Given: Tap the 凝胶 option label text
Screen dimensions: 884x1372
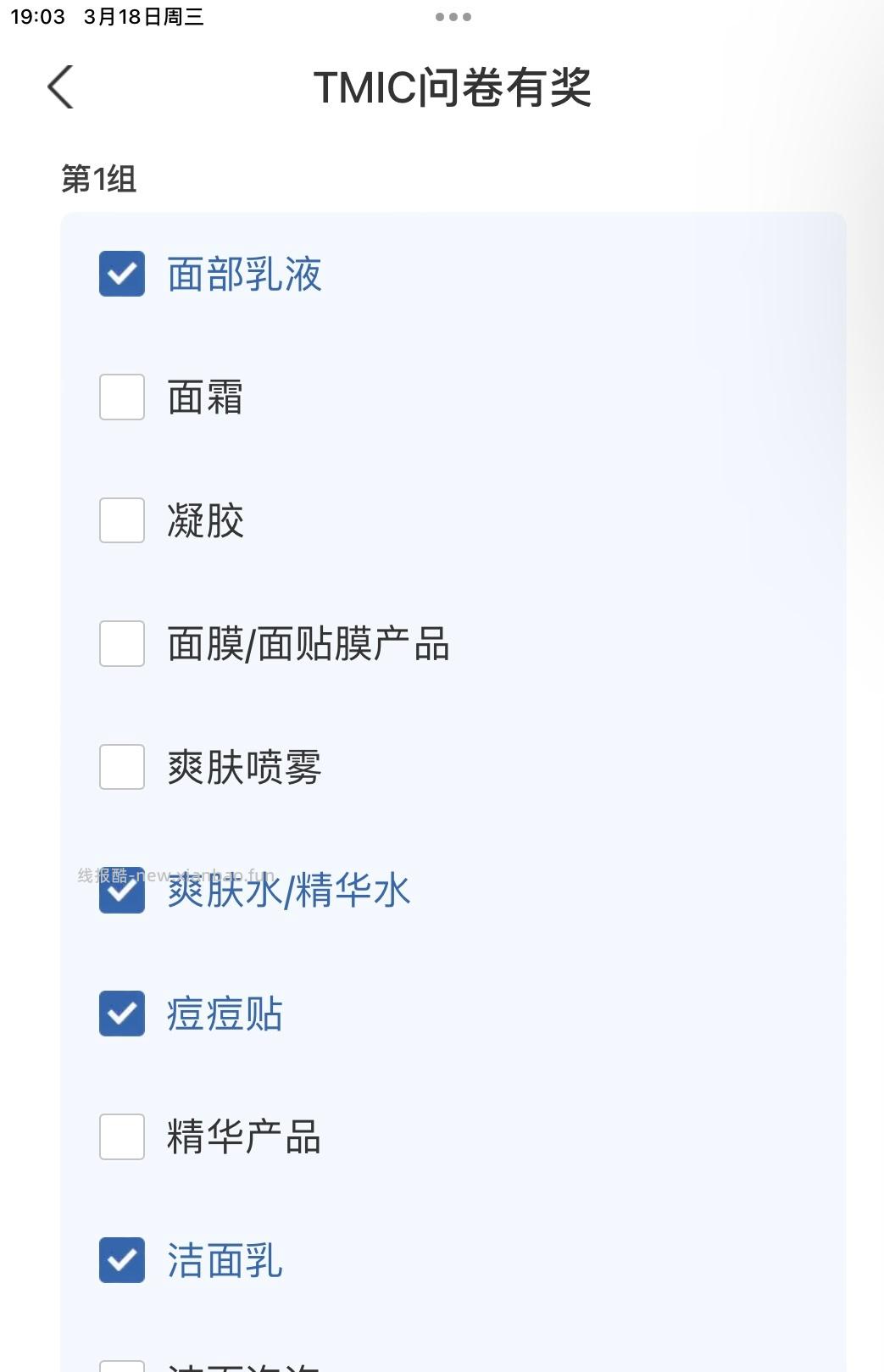Looking at the screenshot, I should (x=203, y=520).
